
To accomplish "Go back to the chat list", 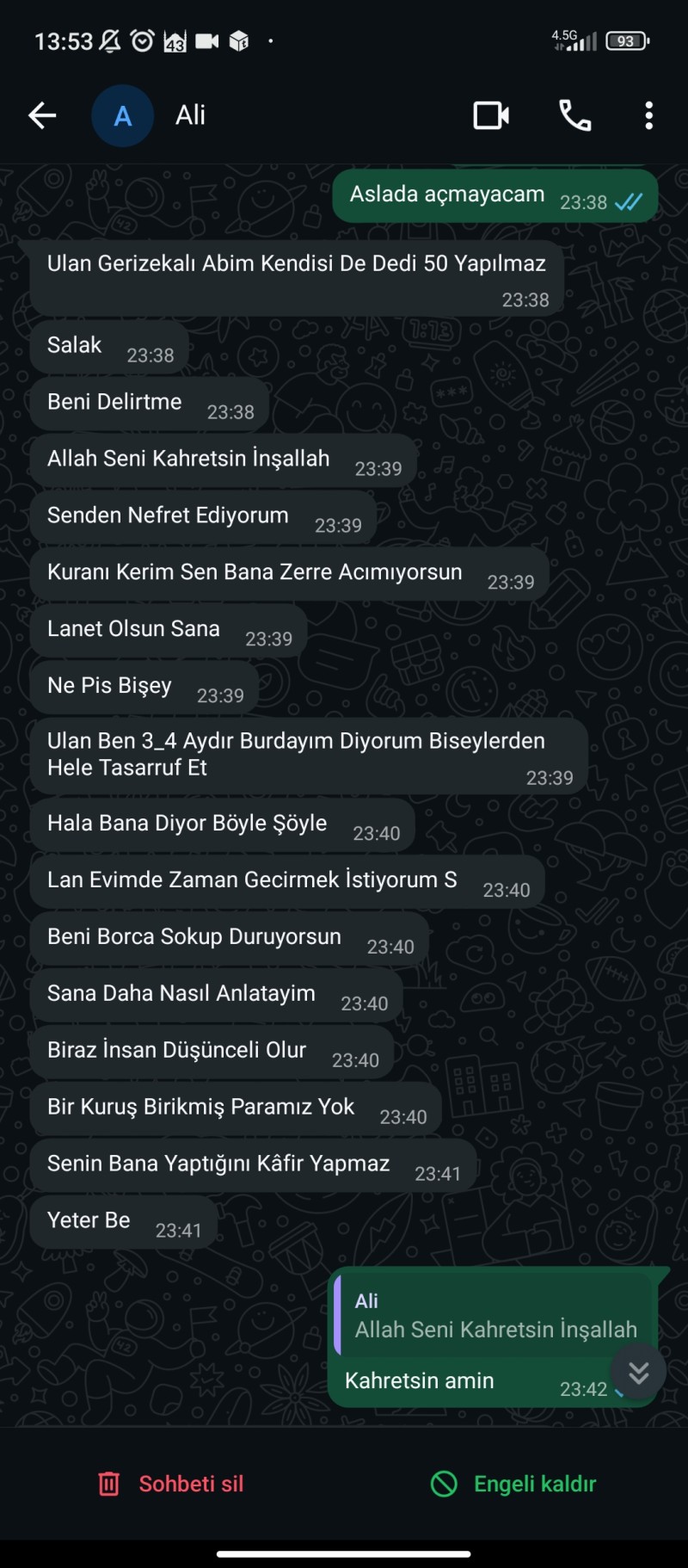I will (41, 115).
